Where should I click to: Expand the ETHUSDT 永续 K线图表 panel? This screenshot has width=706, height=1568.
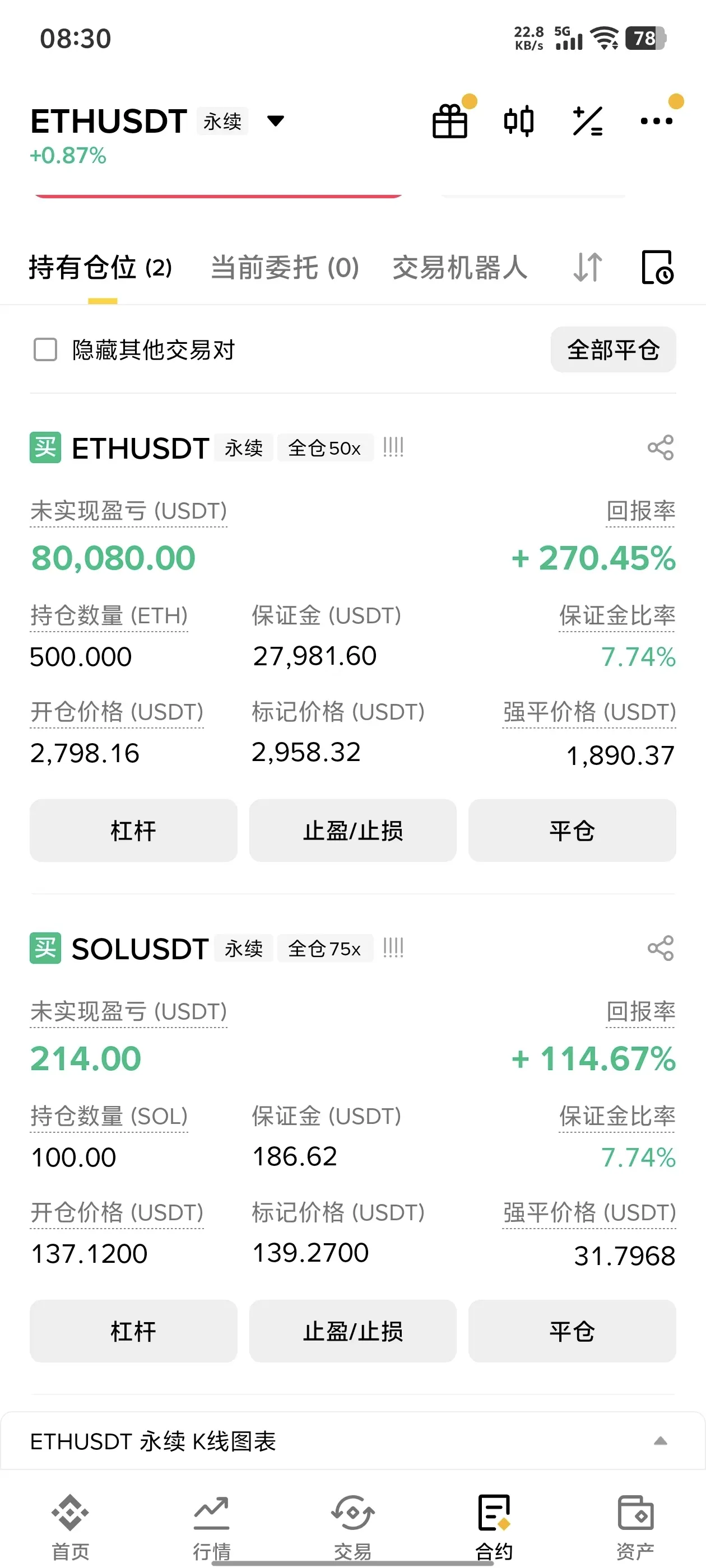[660, 1441]
